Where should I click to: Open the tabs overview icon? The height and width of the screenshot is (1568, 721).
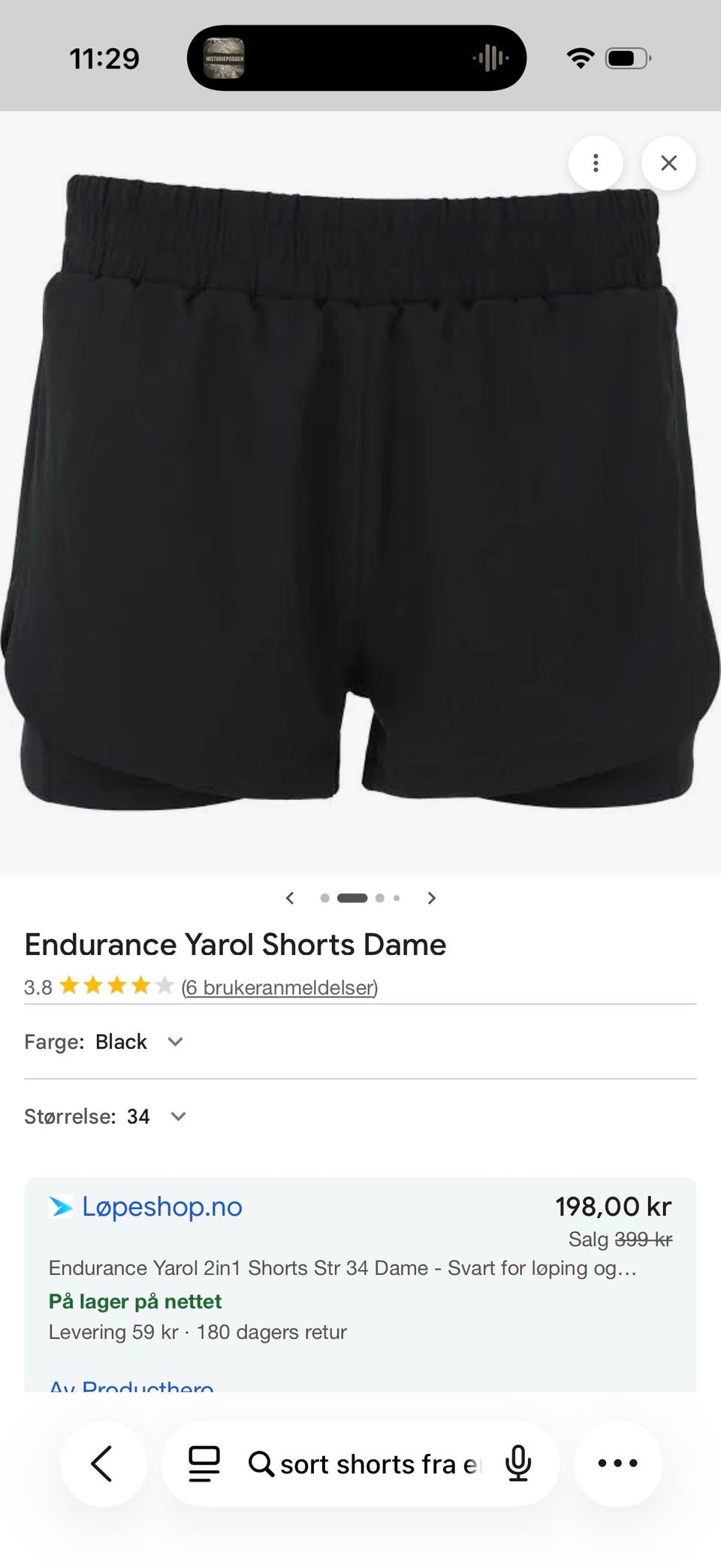point(204,1464)
